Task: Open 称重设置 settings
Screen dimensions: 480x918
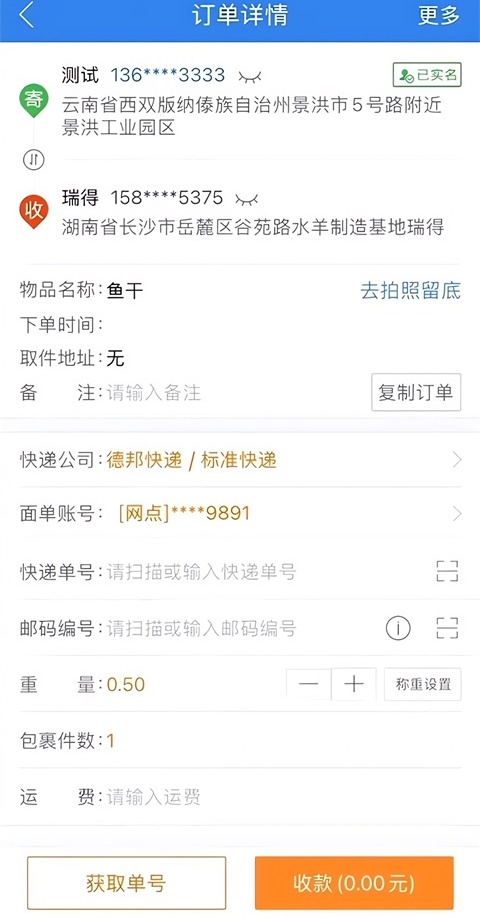Action: (423, 684)
